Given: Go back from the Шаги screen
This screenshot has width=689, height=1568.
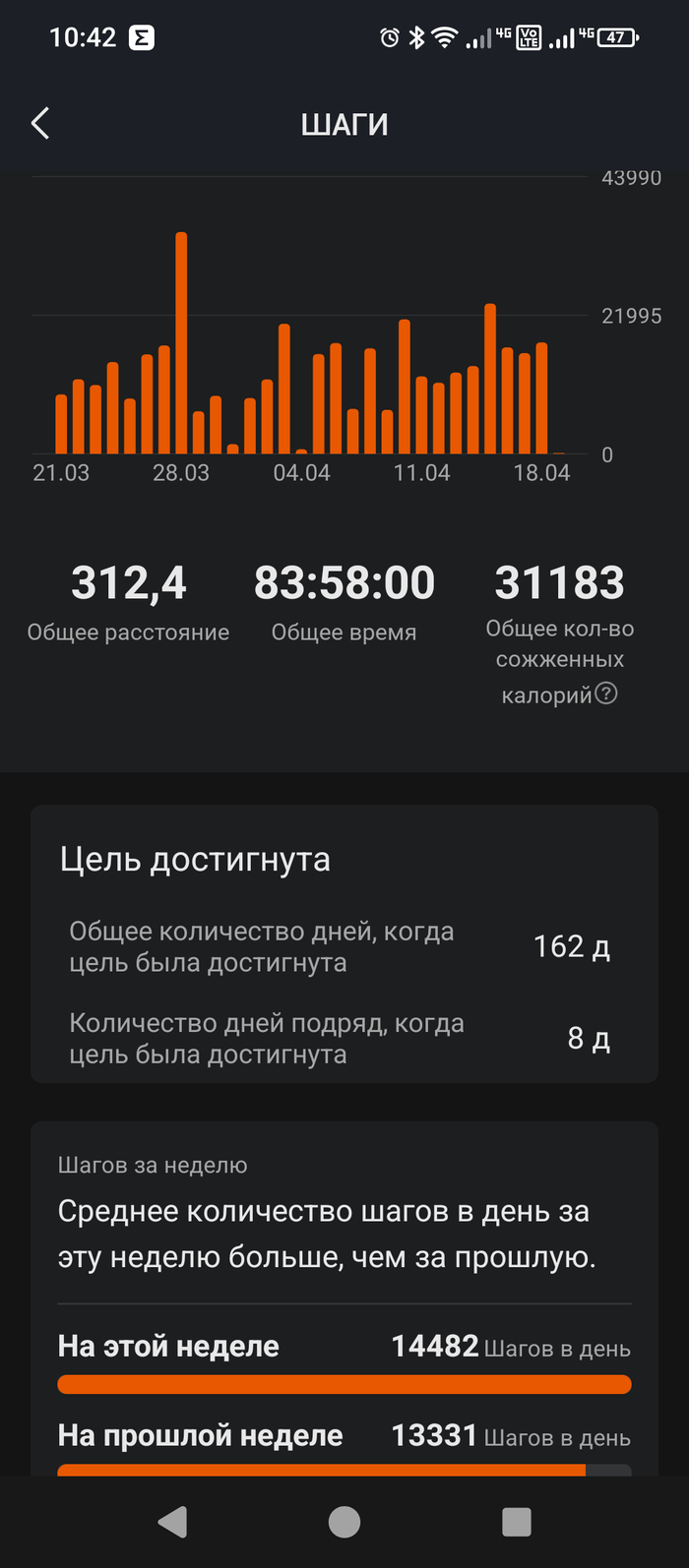Looking at the screenshot, I should tap(40, 124).
